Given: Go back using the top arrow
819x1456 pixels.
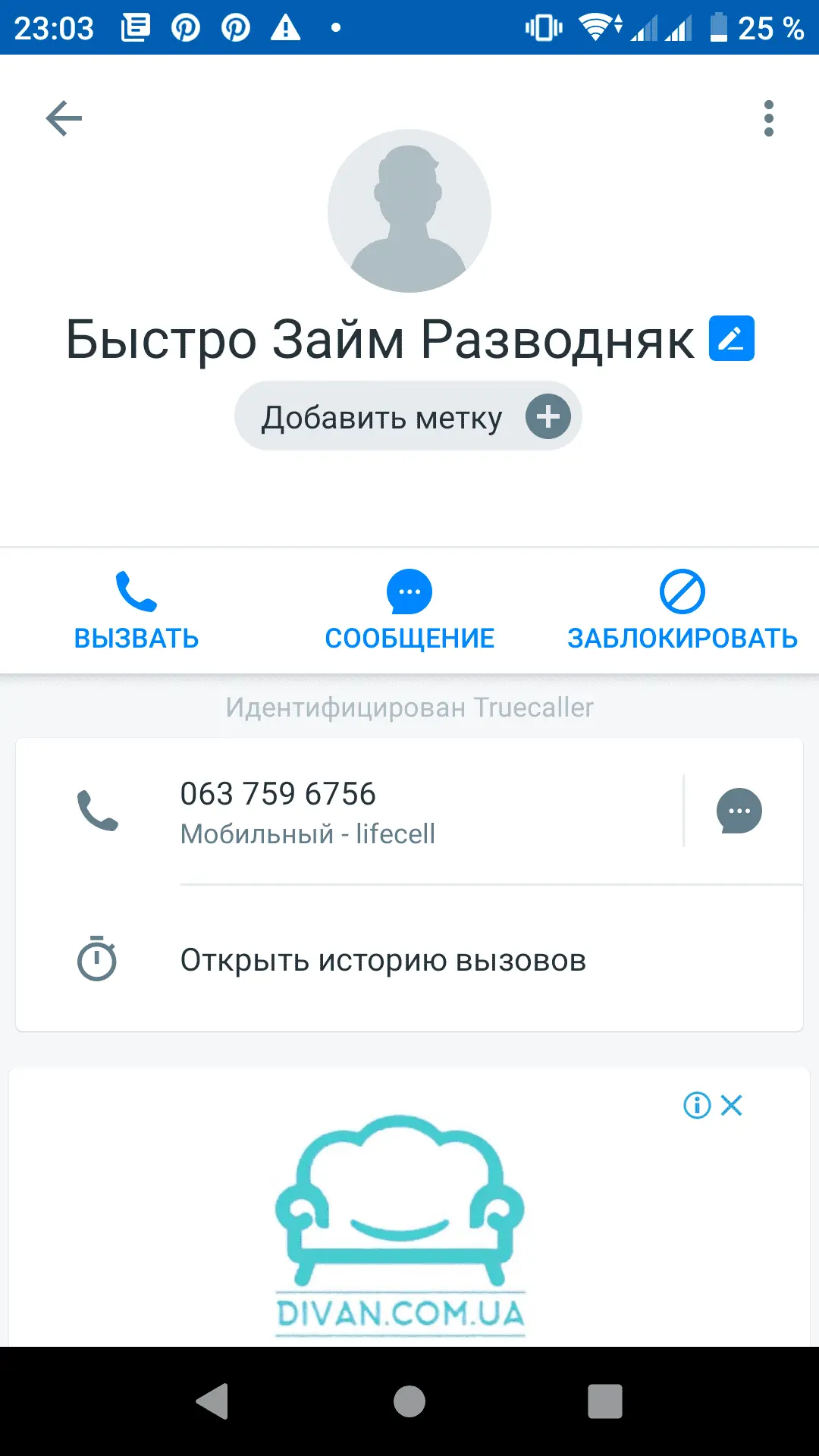Looking at the screenshot, I should click(64, 118).
